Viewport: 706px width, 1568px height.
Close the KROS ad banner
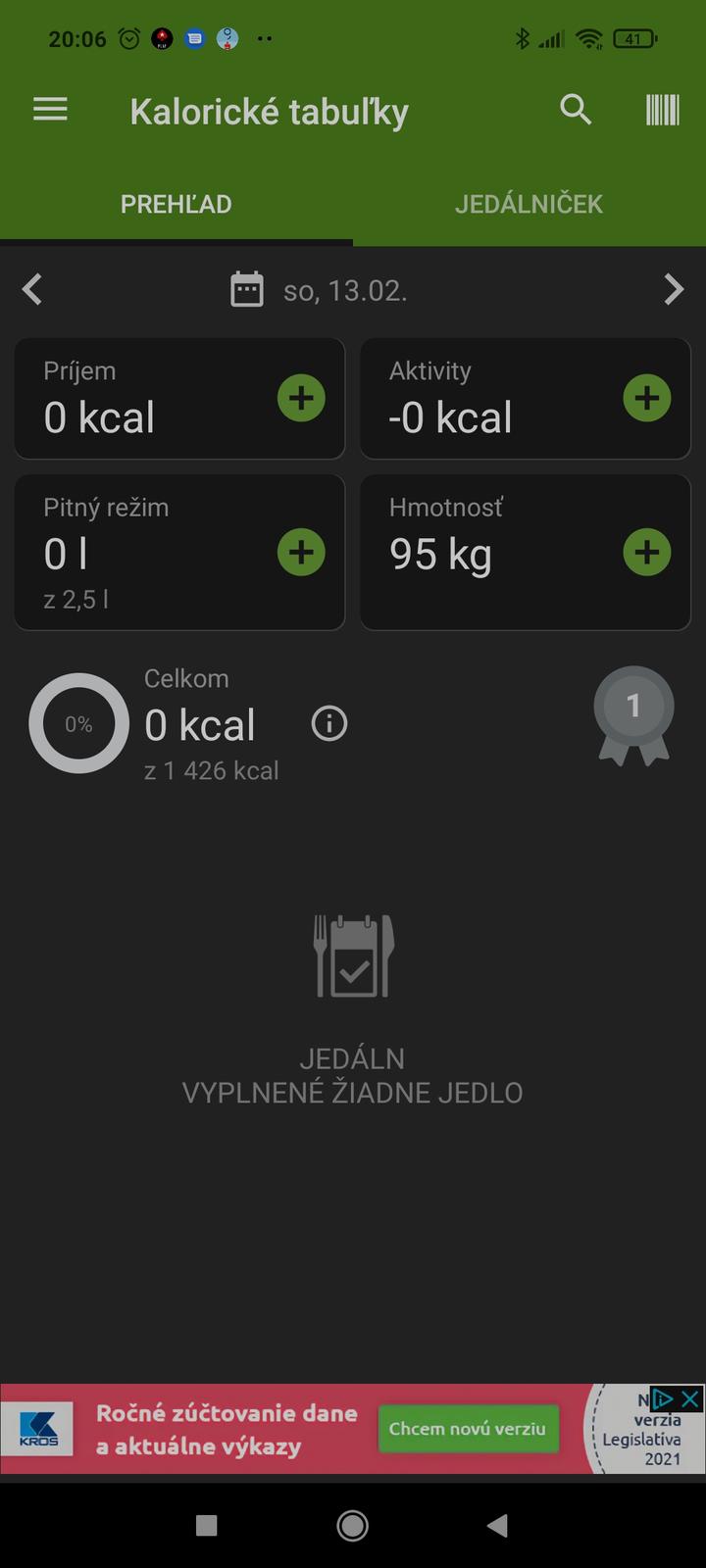[x=691, y=1398]
